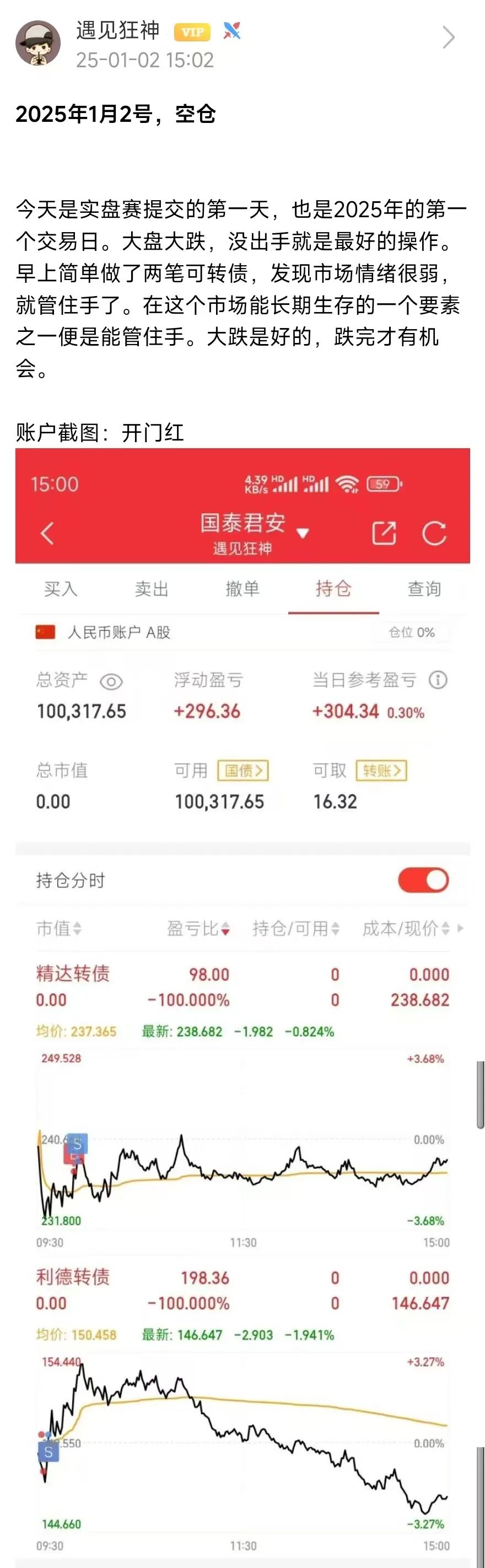Tap the username 遇见狂神 in the post header
485x1568 pixels.
(118, 30)
